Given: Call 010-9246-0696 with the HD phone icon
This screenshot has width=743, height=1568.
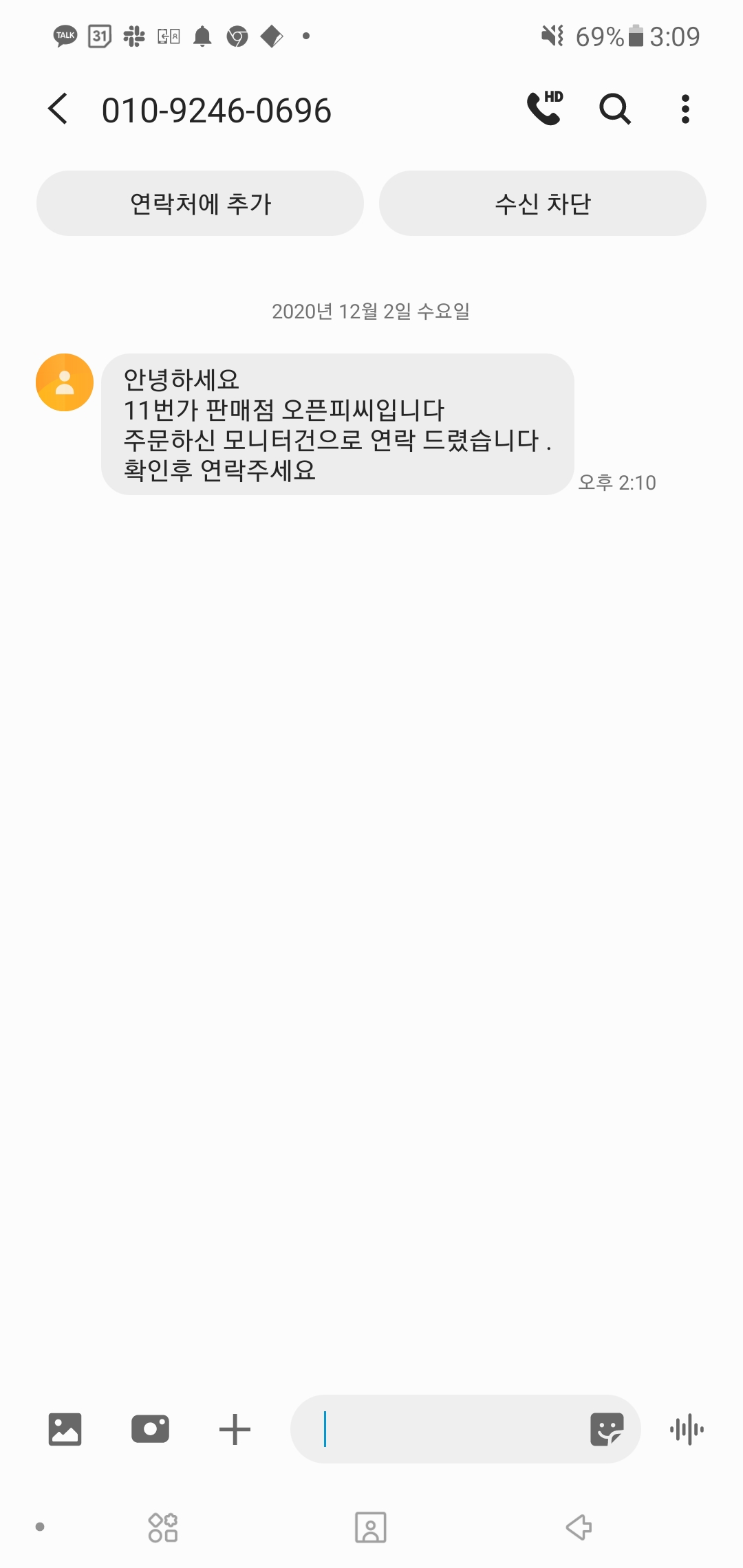Looking at the screenshot, I should 545,108.
